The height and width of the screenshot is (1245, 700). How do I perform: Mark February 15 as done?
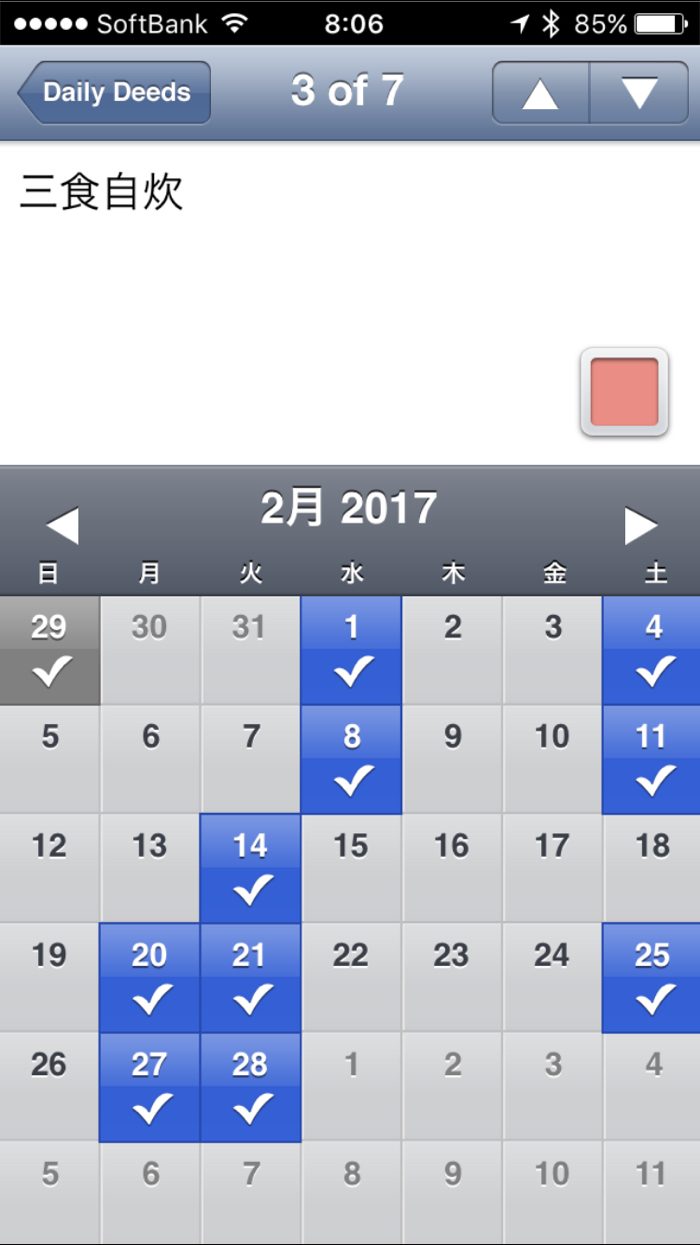pyautogui.click(x=351, y=868)
